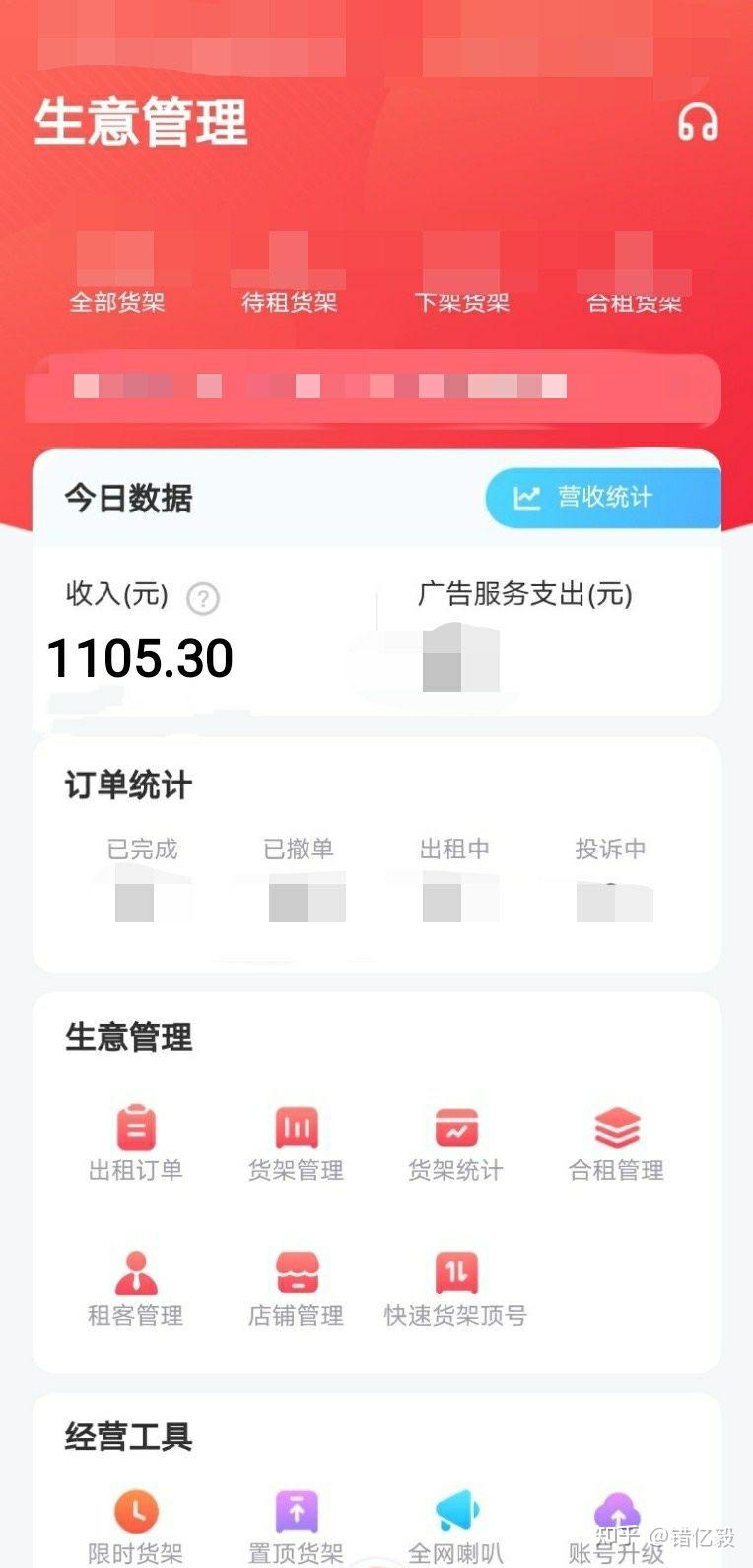Go to 货架管理
Screen dimensions: 753x1568
pyautogui.click(x=296, y=1143)
